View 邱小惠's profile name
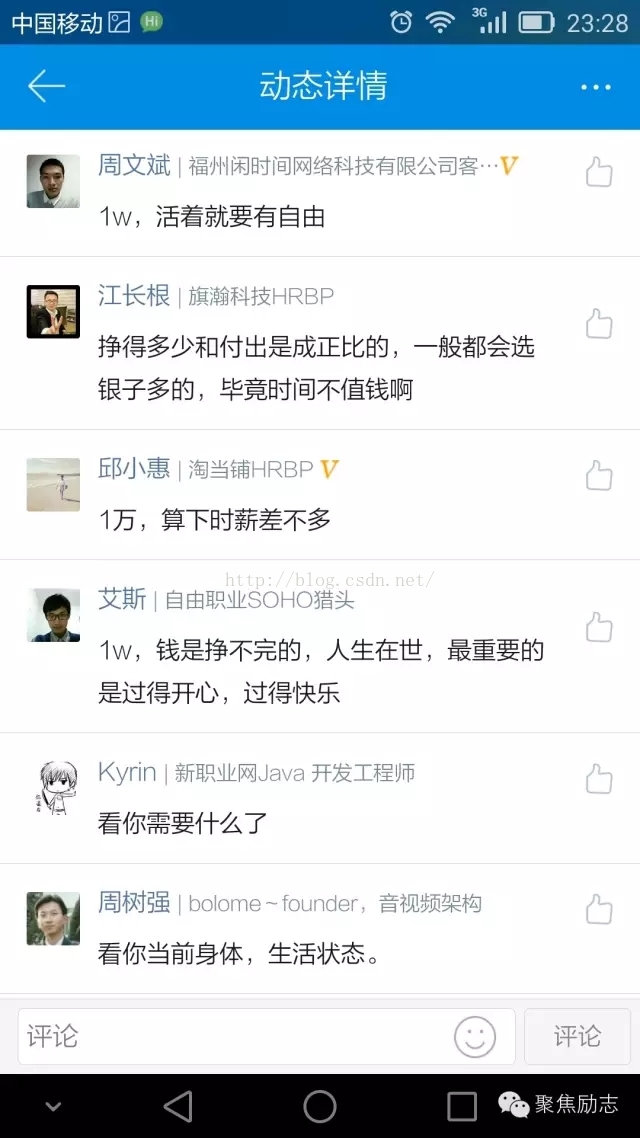The width and height of the screenshot is (640, 1138). pos(134,468)
